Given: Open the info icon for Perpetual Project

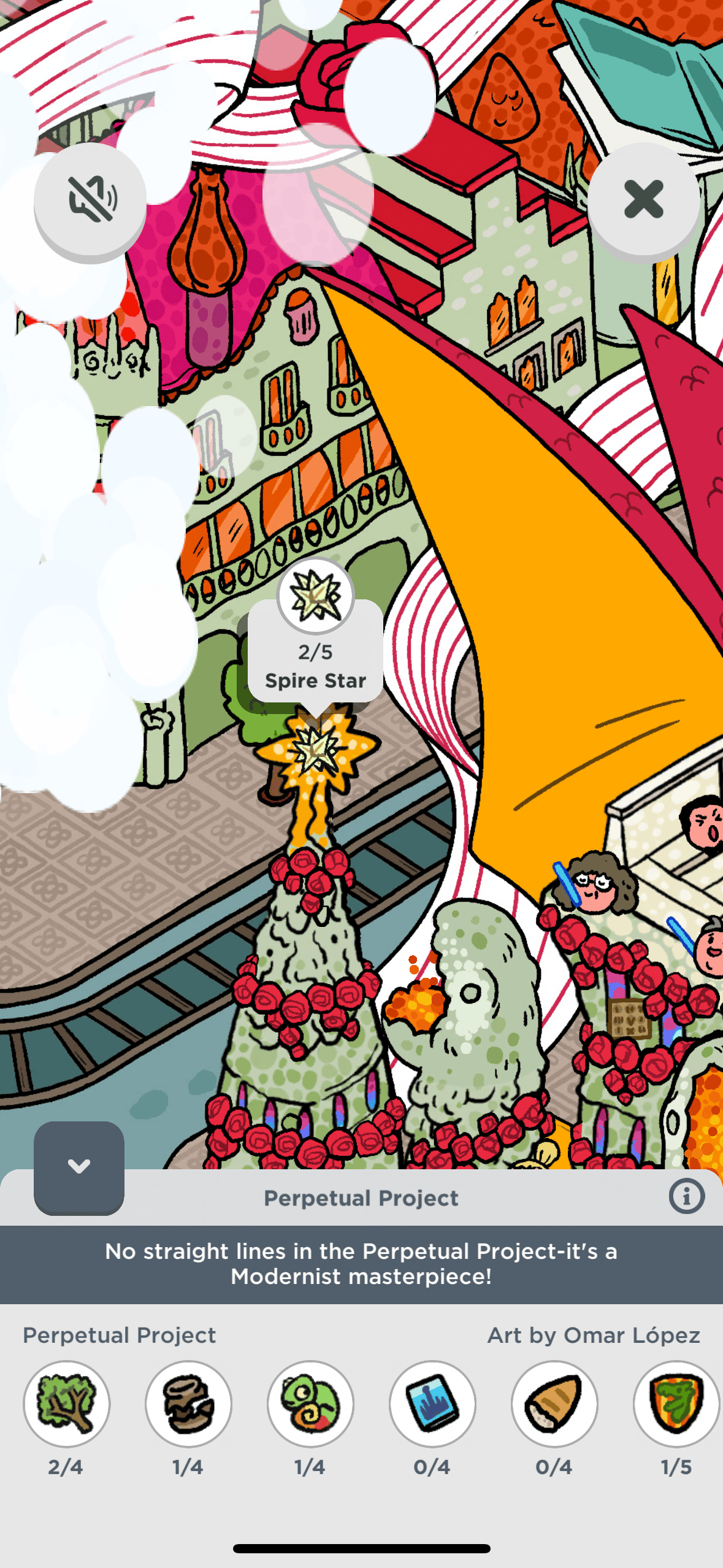Looking at the screenshot, I should click(x=686, y=1196).
